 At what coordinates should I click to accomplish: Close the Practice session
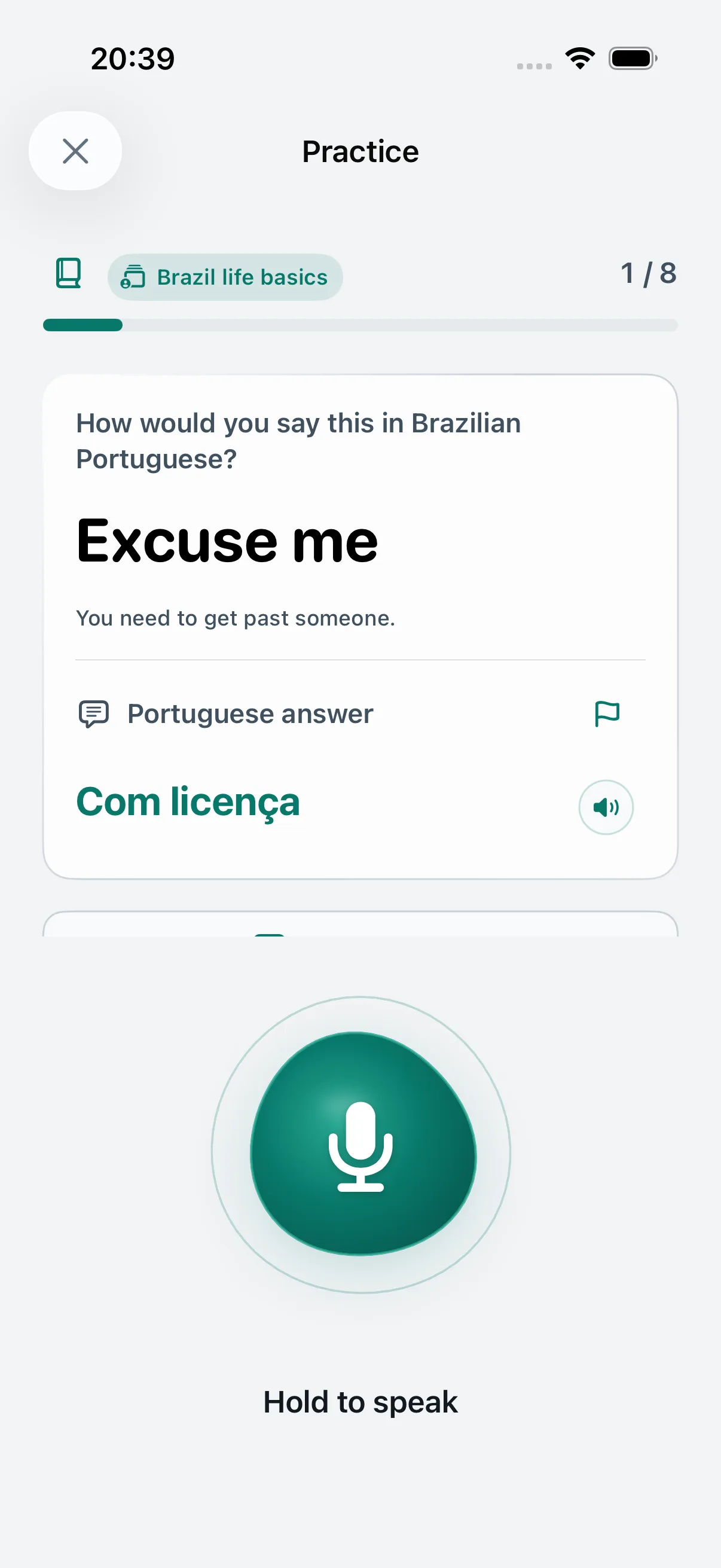[75, 151]
